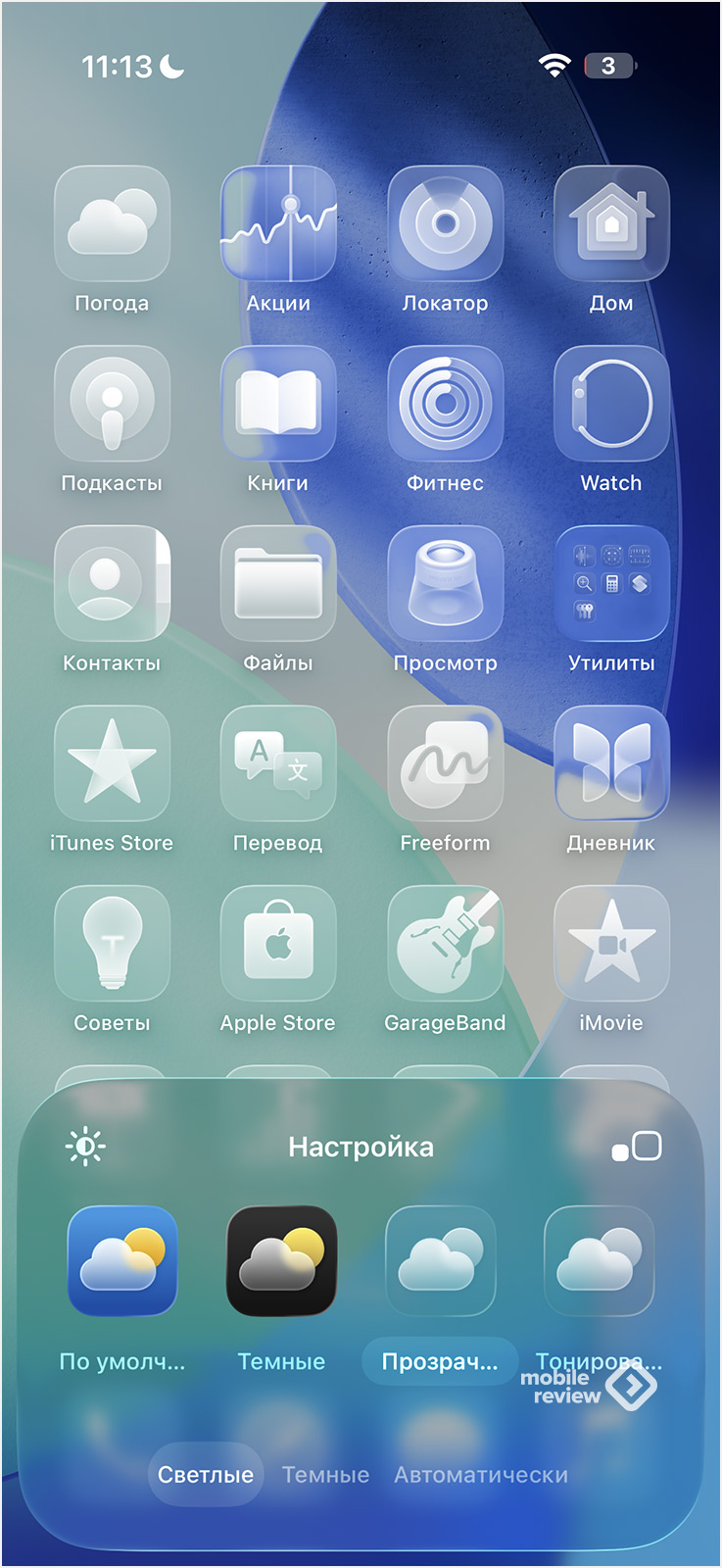The height and width of the screenshot is (1568, 722).
Task: Open the Файлы app
Action: [x=278, y=584]
